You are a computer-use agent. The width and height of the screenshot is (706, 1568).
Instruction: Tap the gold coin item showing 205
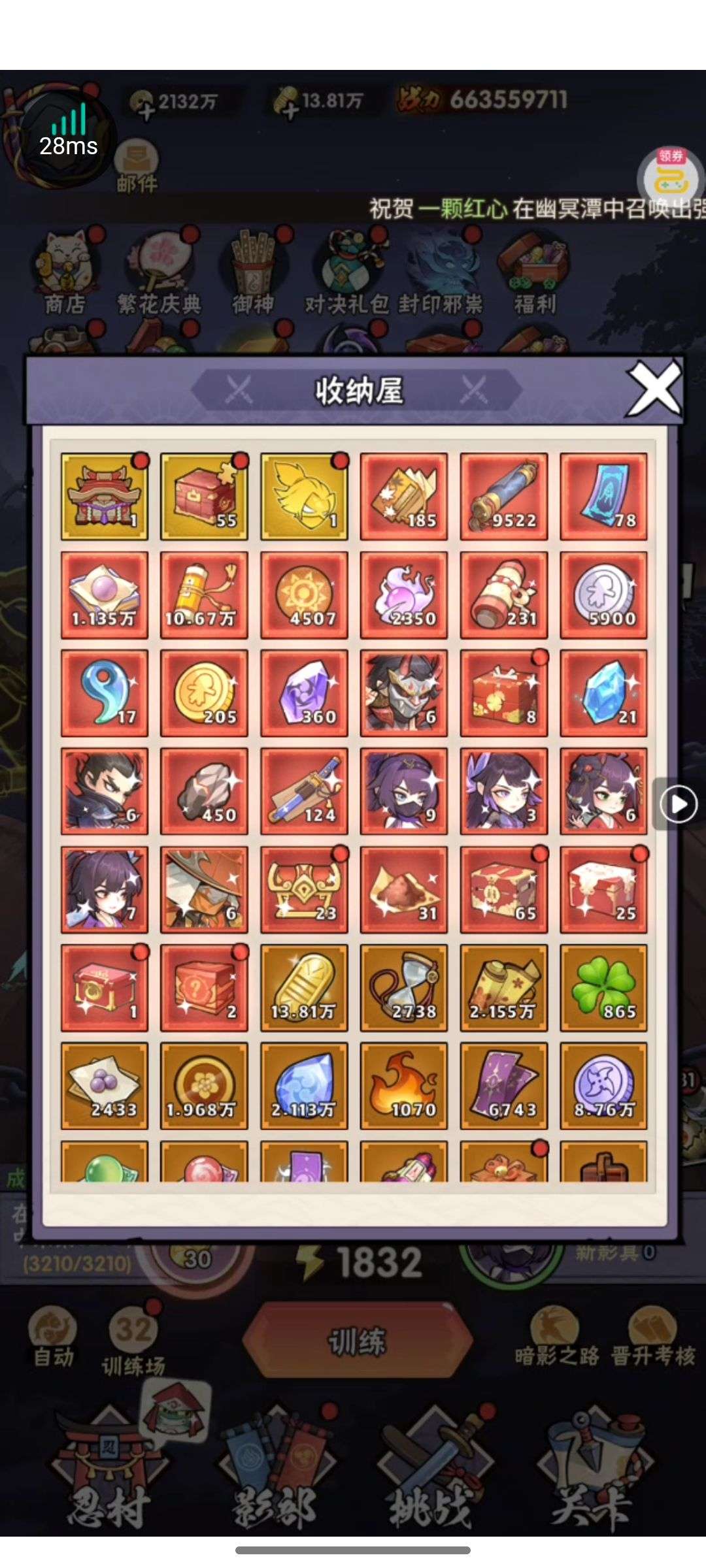[204, 693]
